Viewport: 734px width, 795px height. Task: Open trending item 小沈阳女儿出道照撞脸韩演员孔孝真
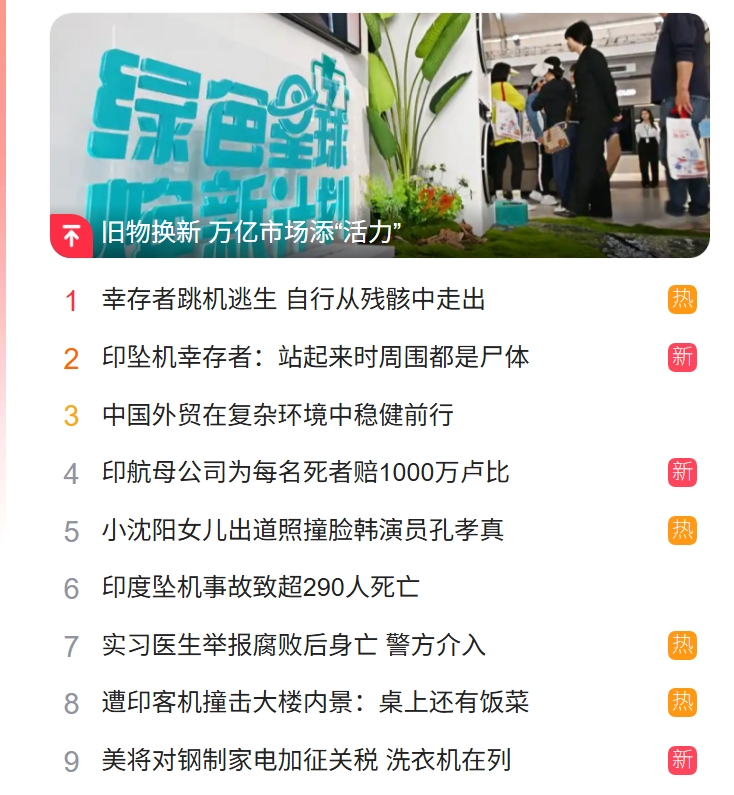[x=302, y=530]
